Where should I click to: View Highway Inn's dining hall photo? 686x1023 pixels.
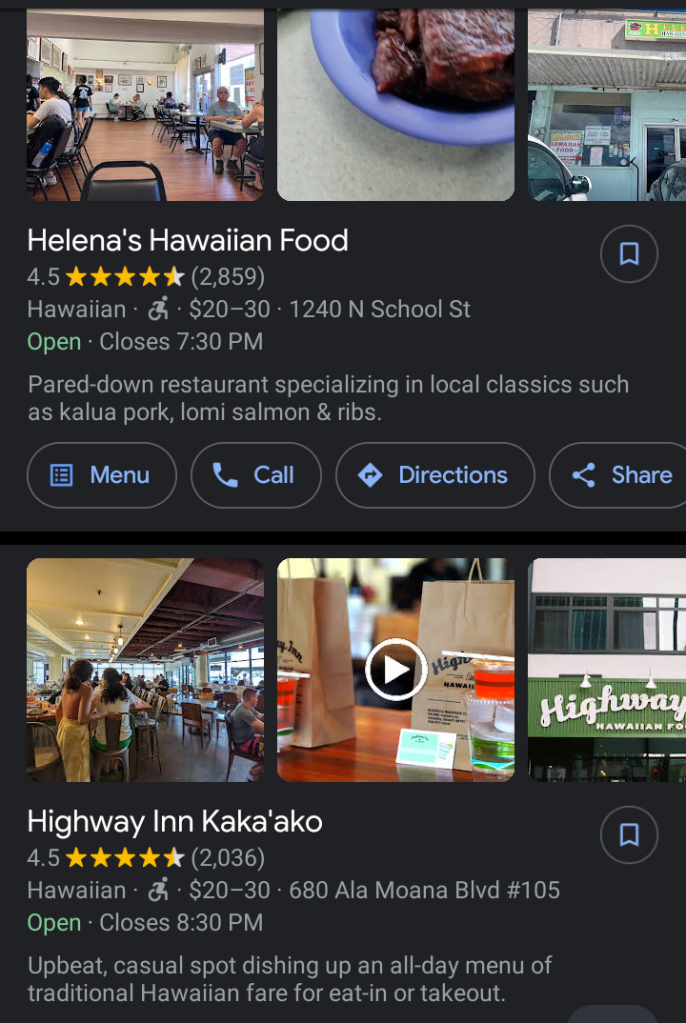pyautogui.click(x=145, y=669)
